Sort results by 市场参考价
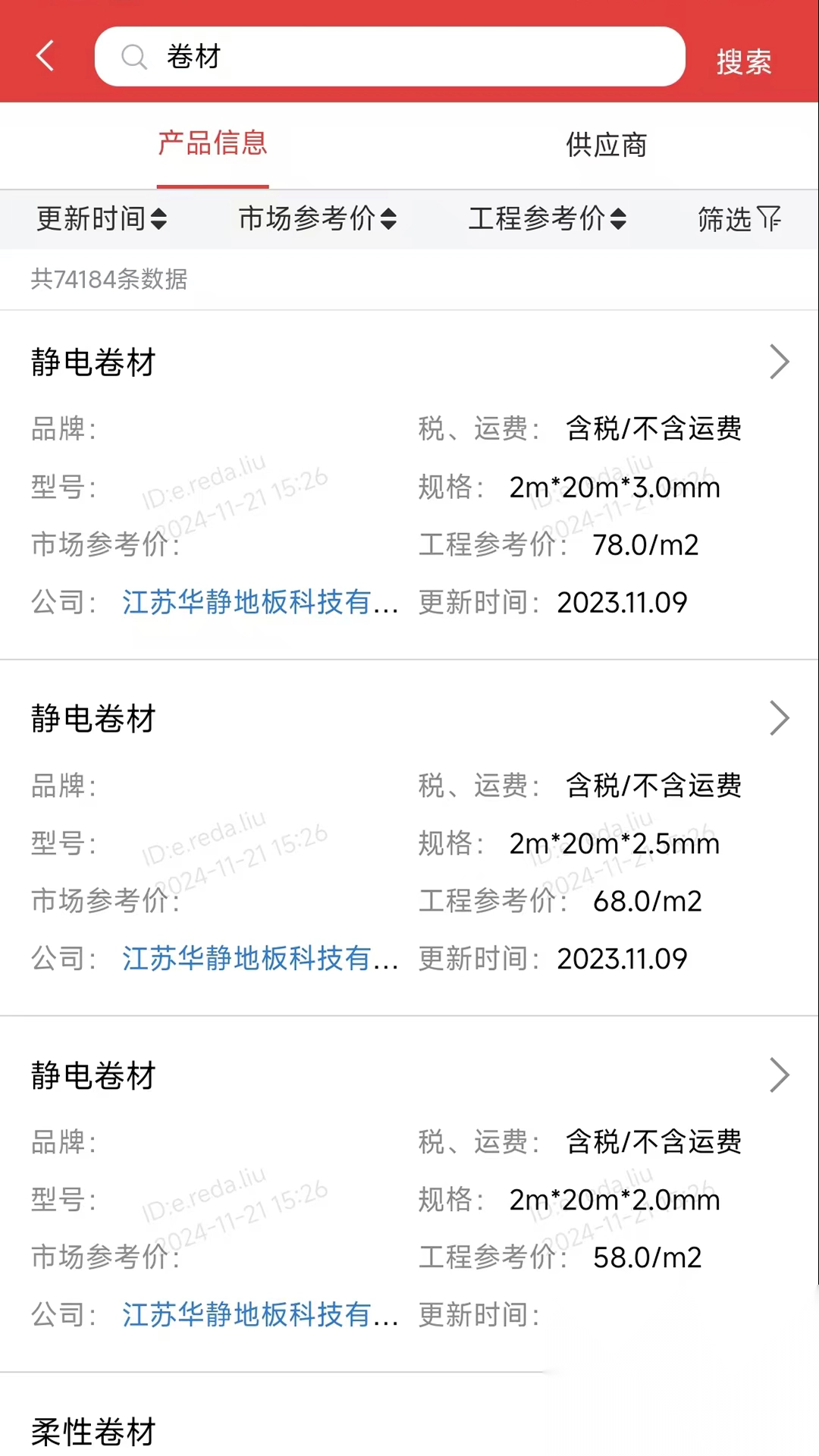The height and width of the screenshot is (1456, 819). [x=317, y=218]
